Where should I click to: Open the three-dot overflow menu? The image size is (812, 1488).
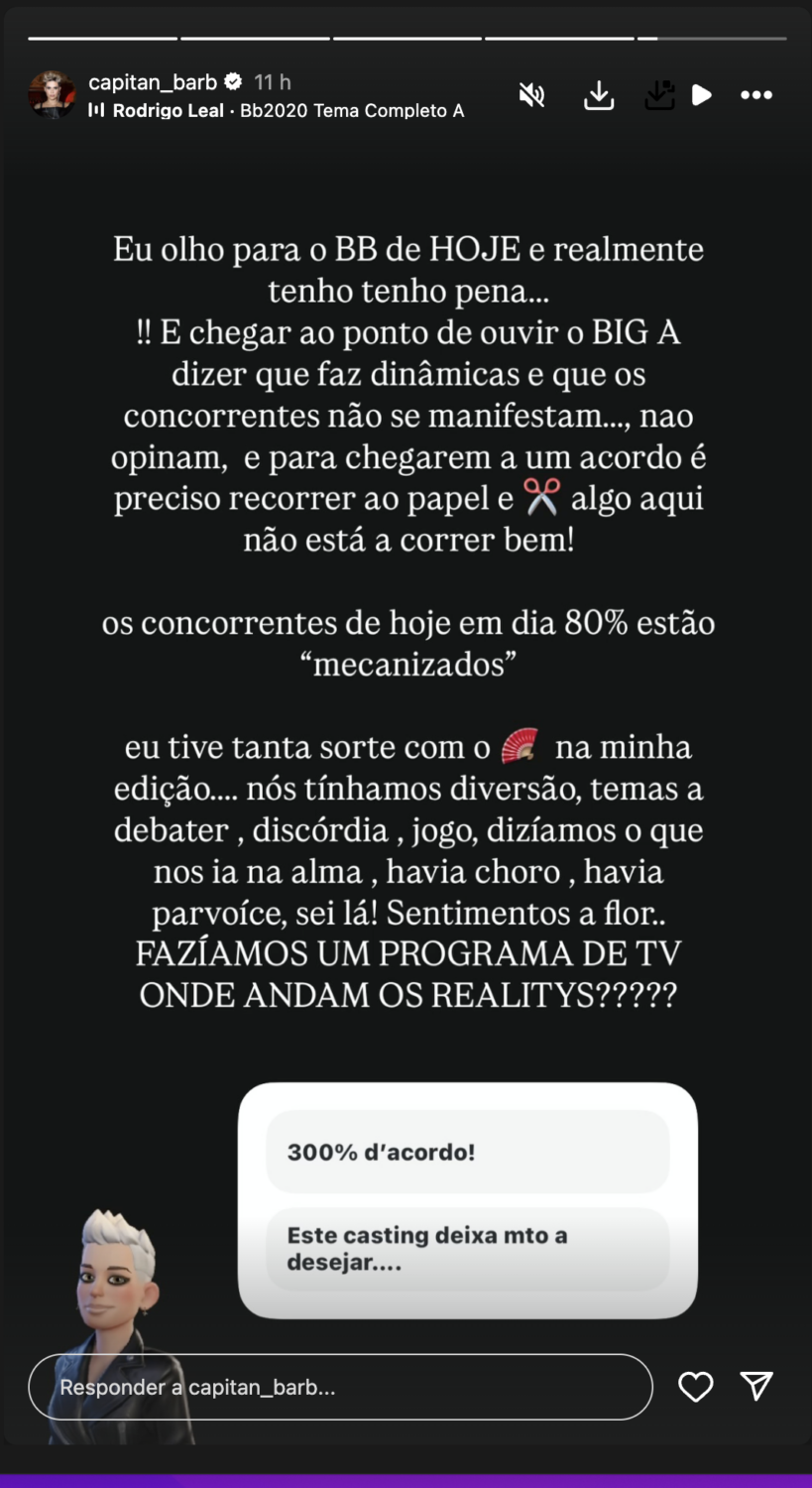[x=755, y=95]
